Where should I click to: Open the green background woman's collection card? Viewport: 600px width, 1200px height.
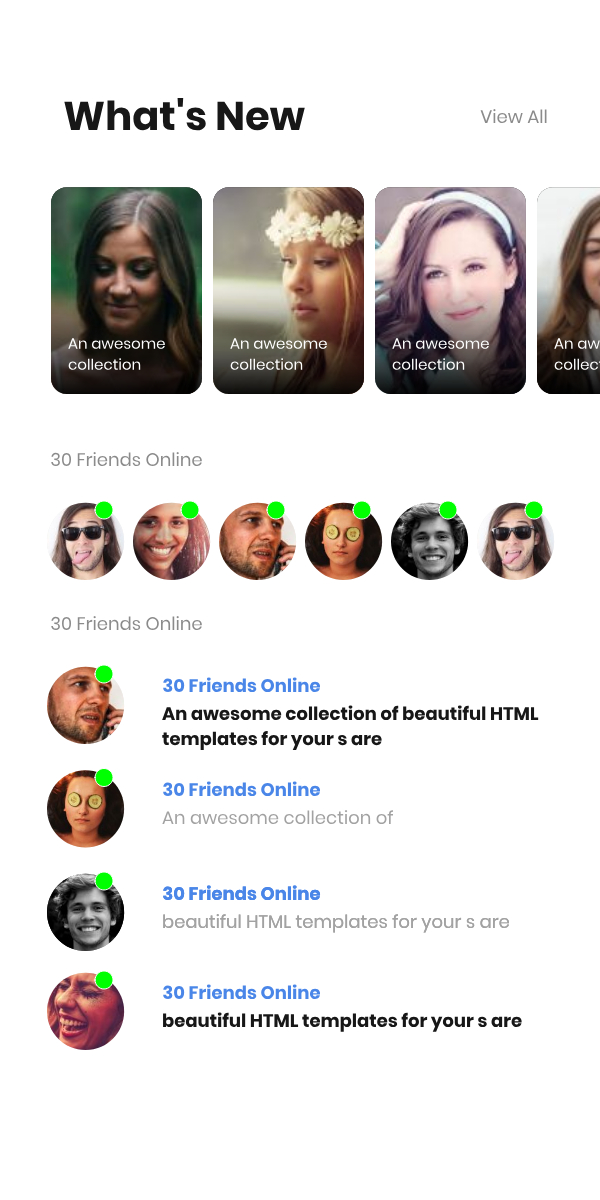pyautogui.click(x=126, y=290)
